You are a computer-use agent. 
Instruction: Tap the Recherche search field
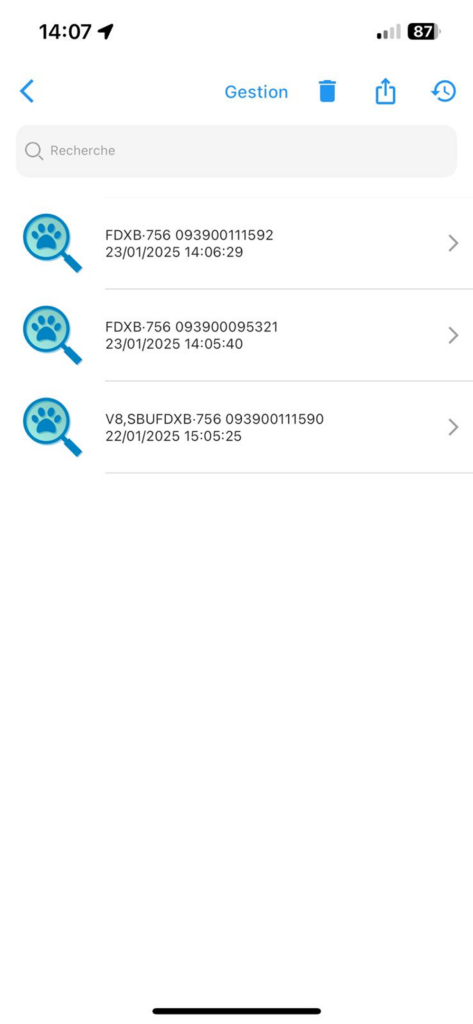236,151
